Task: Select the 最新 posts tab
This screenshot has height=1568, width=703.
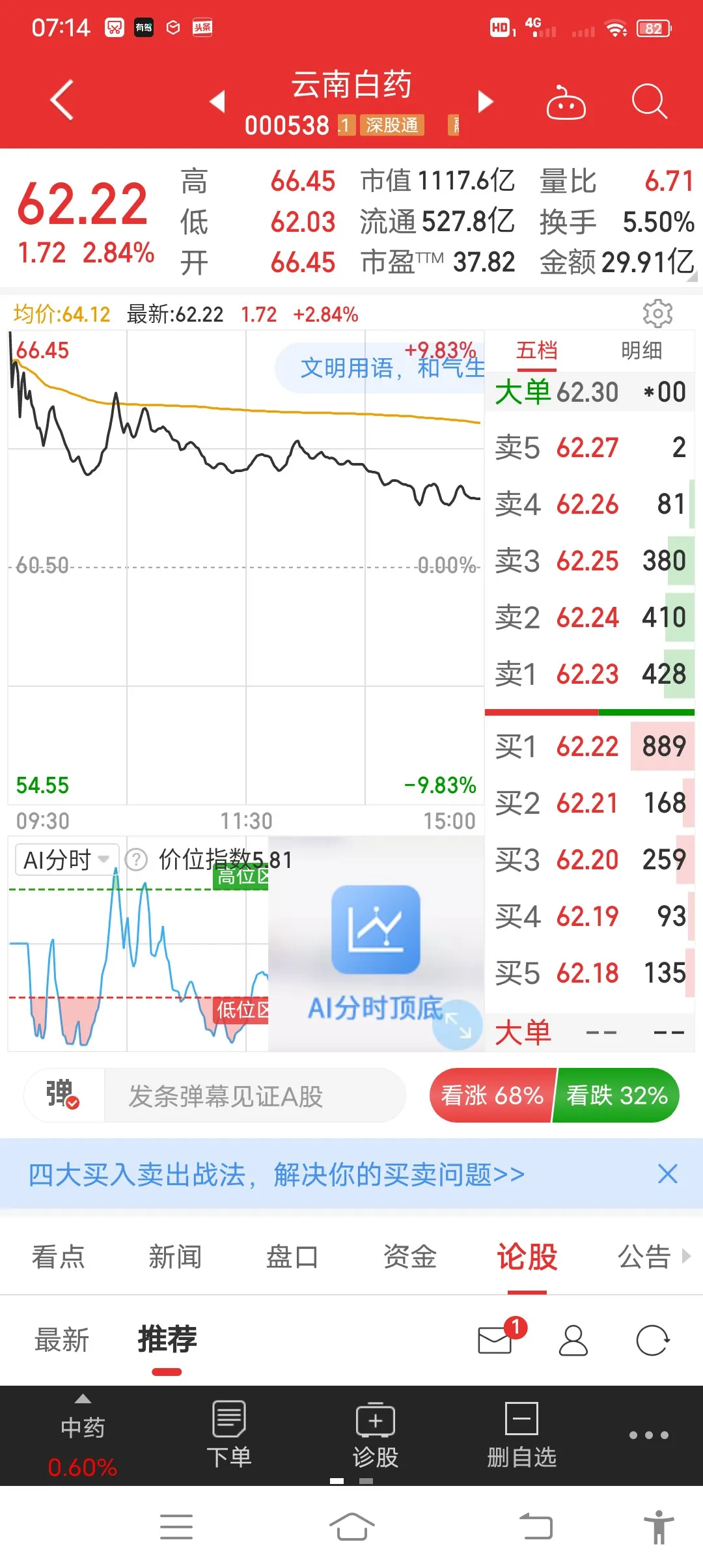Action: click(x=62, y=1340)
